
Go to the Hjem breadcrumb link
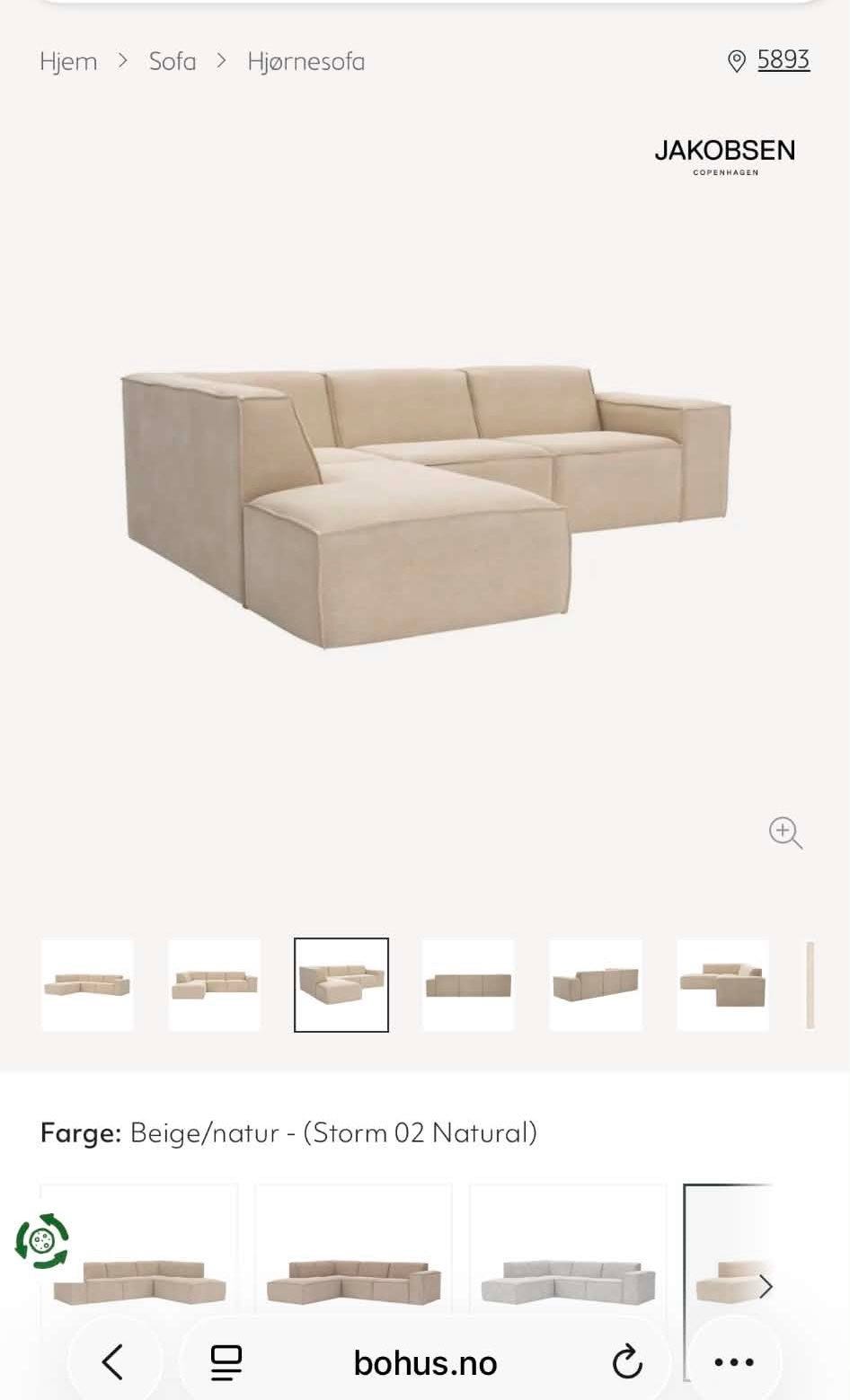coord(68,61)
